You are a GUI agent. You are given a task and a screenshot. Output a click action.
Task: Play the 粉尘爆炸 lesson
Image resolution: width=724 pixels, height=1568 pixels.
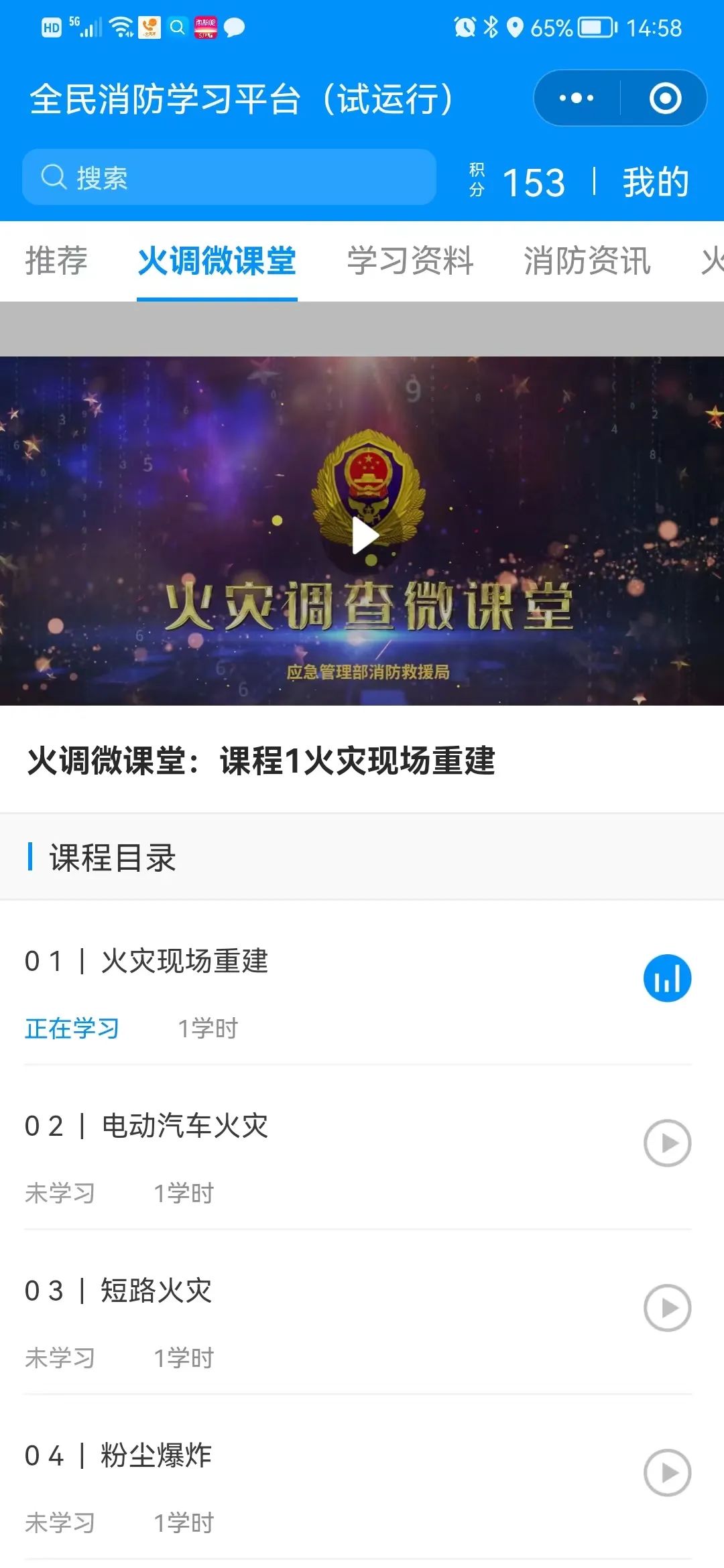coord(667,1473)
